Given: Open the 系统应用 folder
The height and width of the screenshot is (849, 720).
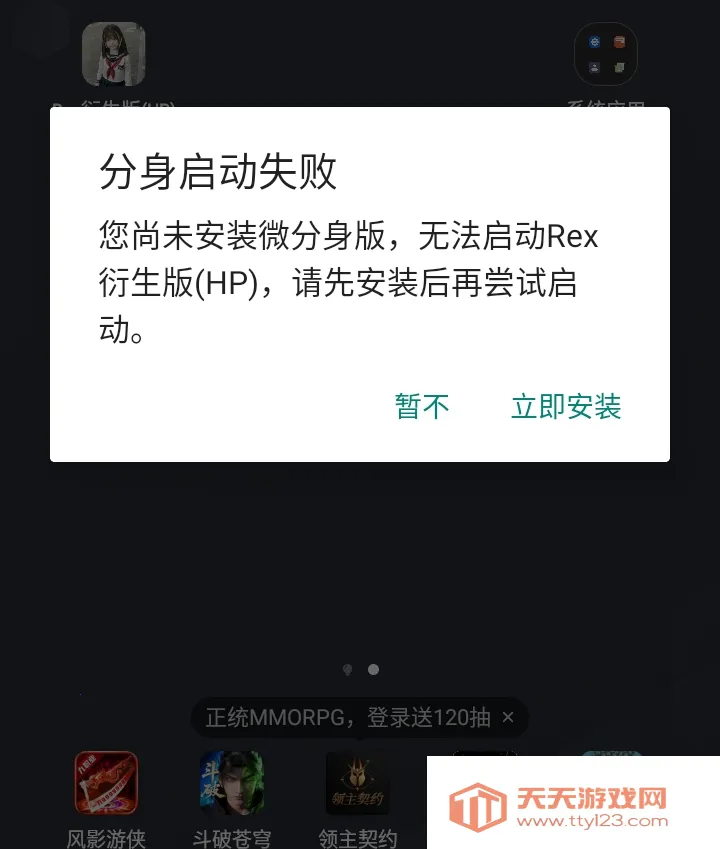Looking at the screenshot, I should click(x=605, y=54).
